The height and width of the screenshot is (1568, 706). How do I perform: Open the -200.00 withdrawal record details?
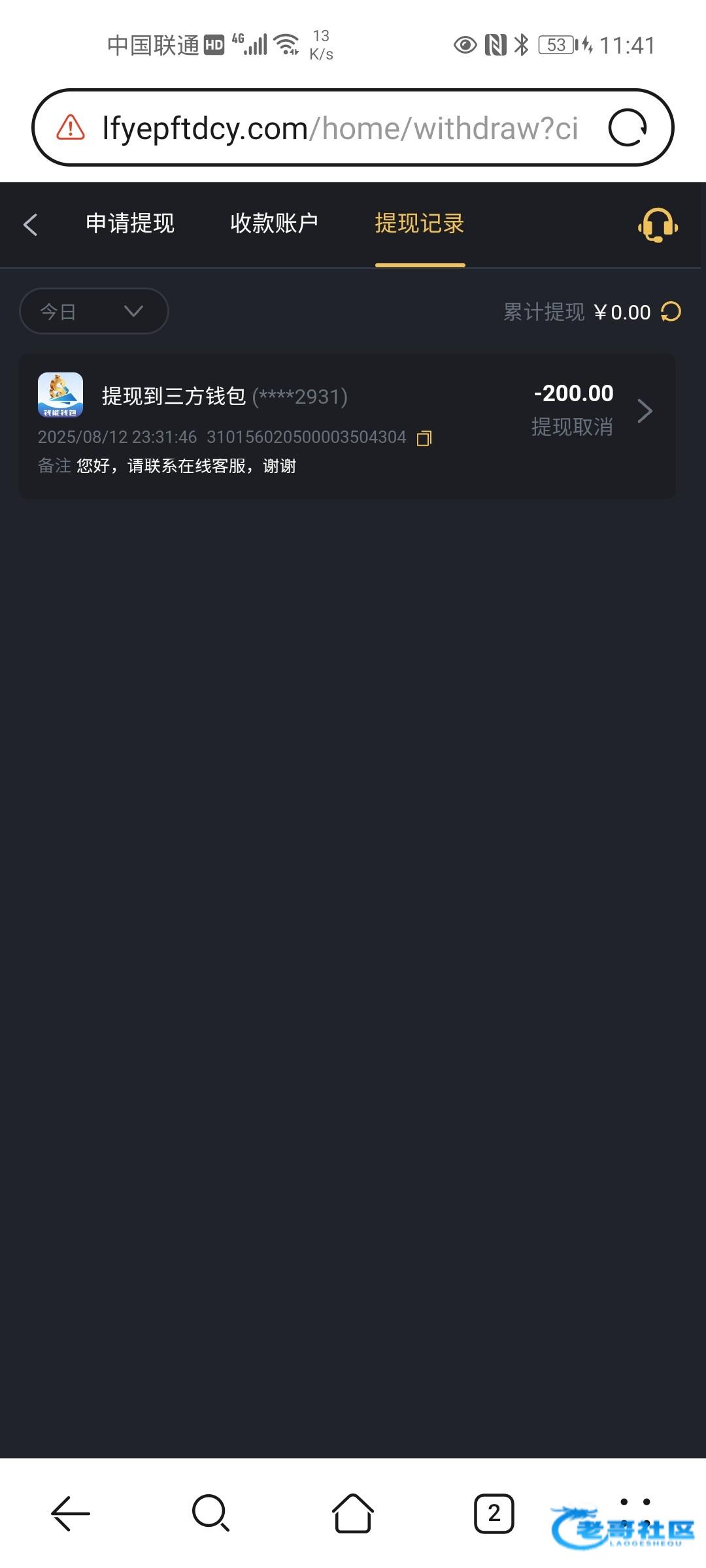[x=347, y=426]
